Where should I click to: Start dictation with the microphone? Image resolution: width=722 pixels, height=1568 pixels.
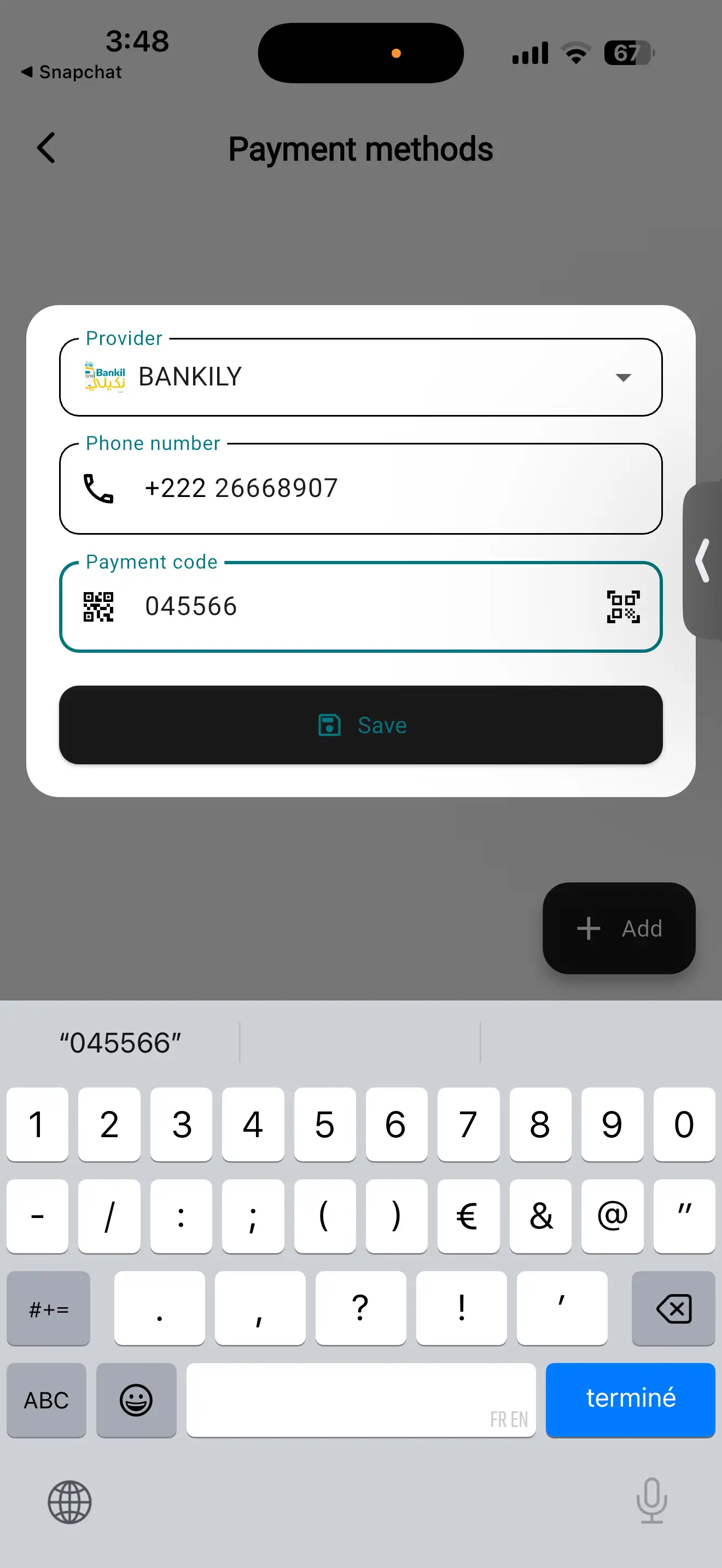(x=651, y=1500)
